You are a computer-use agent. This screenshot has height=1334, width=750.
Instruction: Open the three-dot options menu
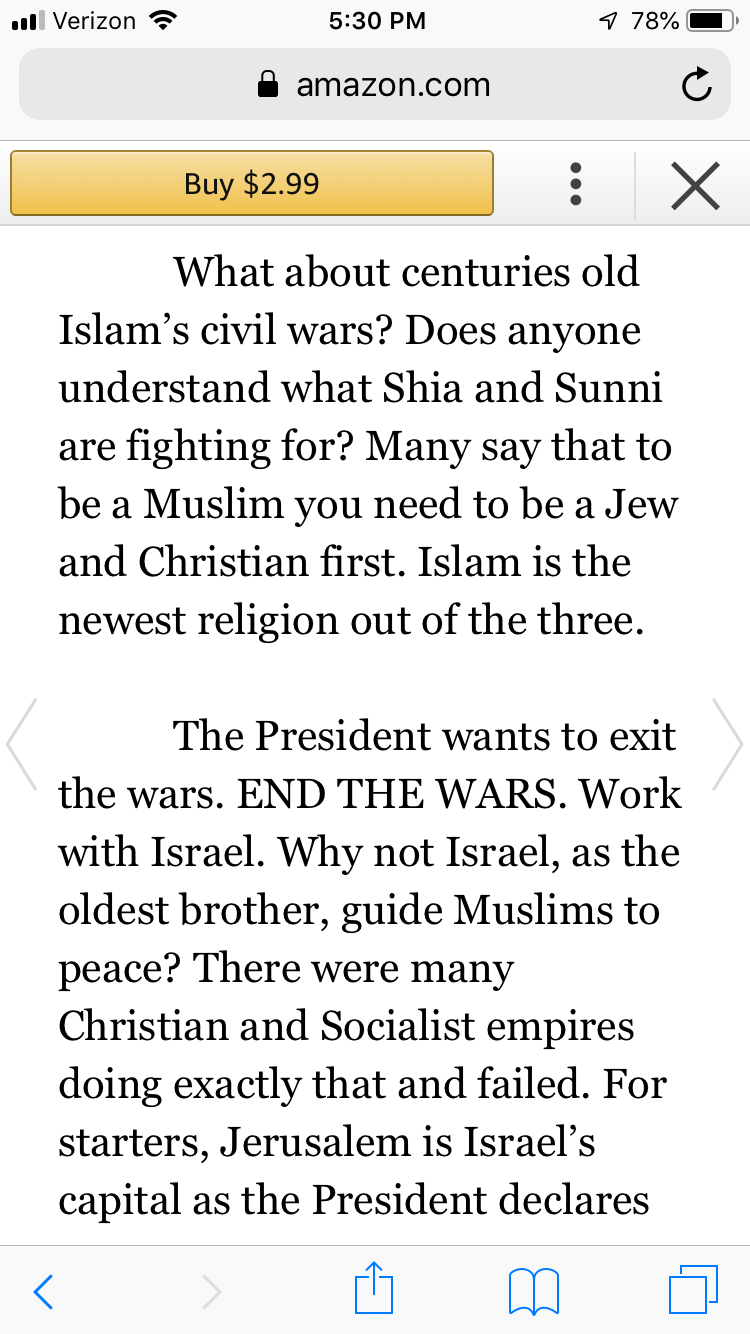[575, 185]
